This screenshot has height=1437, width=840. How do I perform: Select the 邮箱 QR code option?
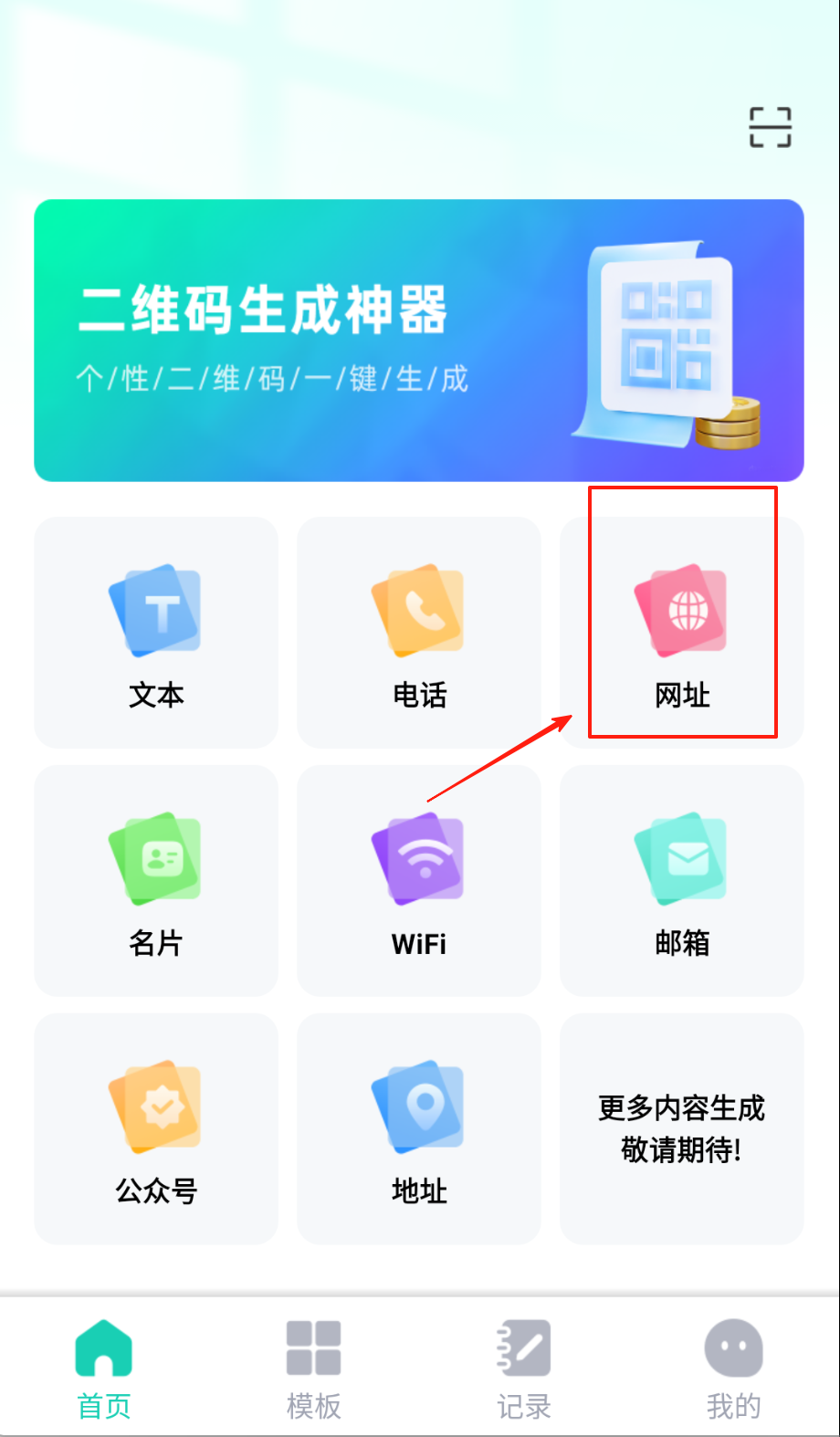tap(681, 881)
